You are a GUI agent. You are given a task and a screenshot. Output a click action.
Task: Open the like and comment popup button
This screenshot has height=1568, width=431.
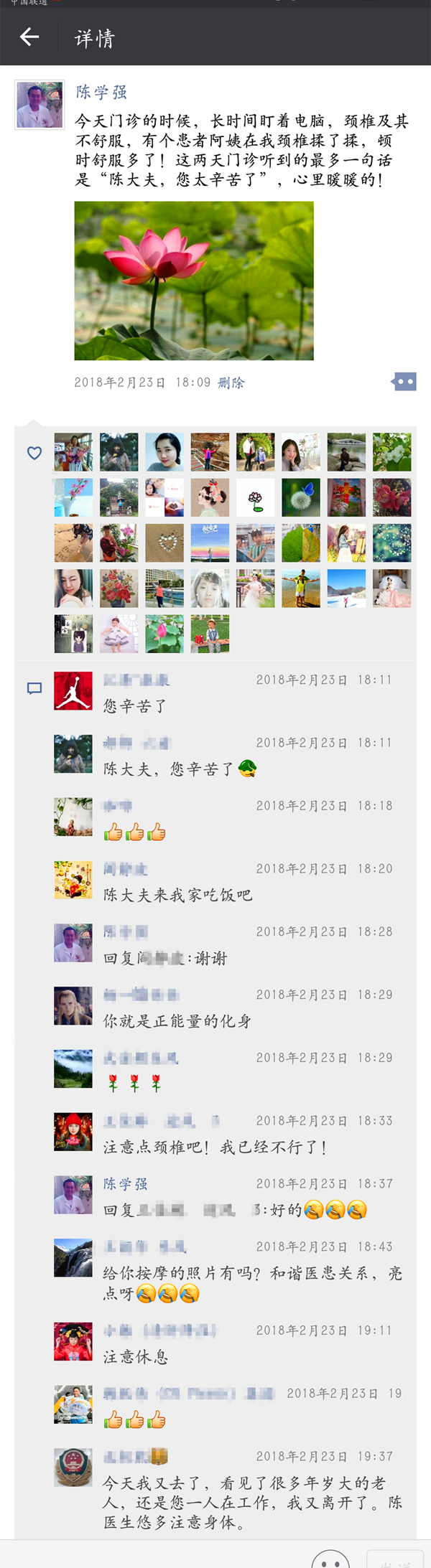pos(404,382)
